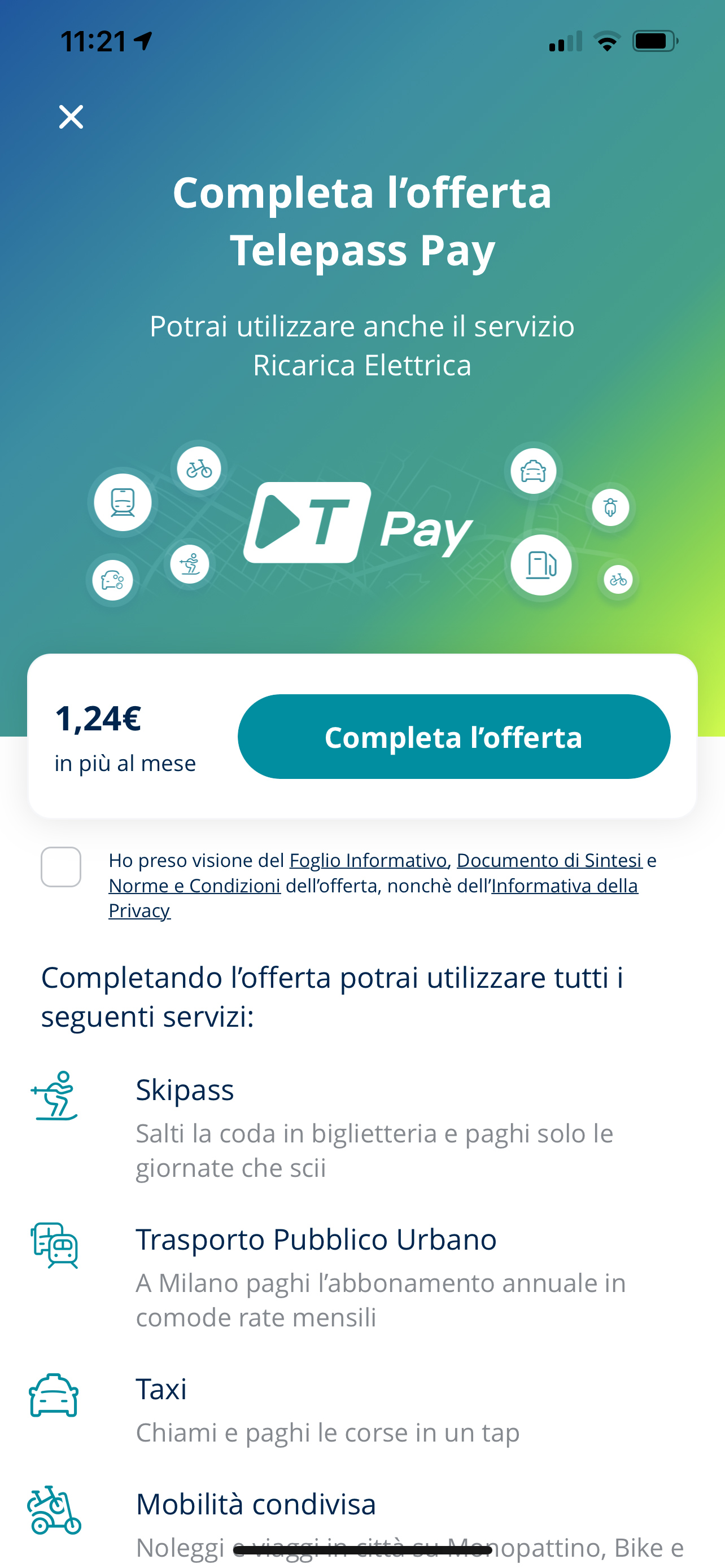The height and width of the screenshot is (1568, 725).
Task: Open the Foglio Informativo link
Action: coord(368,860)
